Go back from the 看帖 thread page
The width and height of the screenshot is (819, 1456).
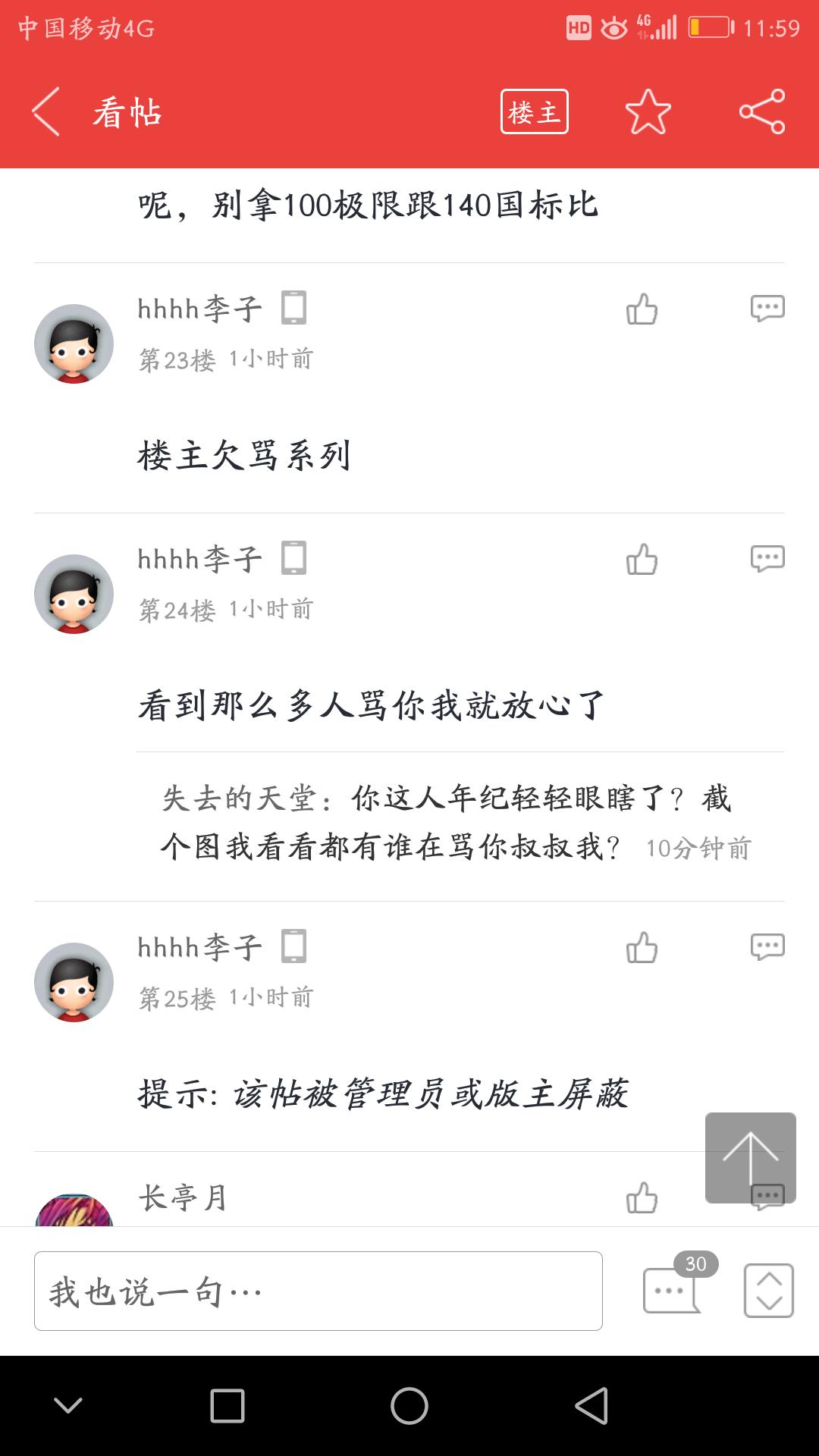click(x=47, y=111)
